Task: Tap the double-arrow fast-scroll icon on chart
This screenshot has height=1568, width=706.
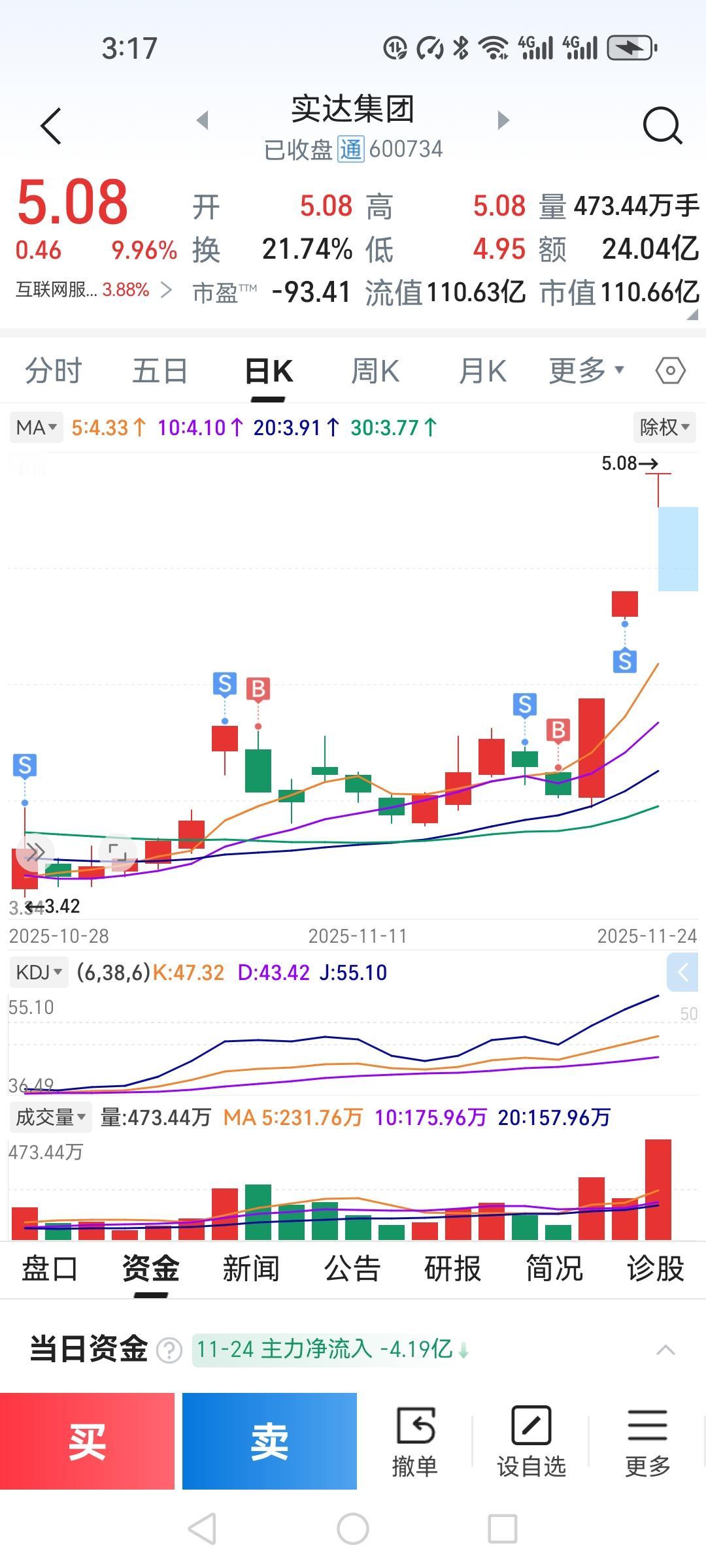Action: (36, 851)
